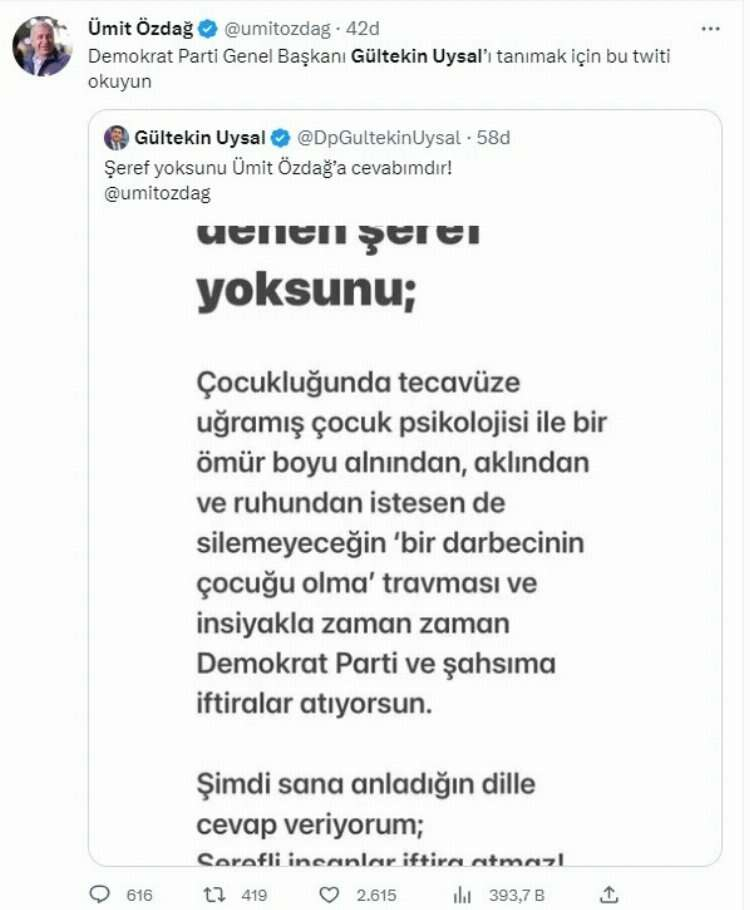This screenshot has width=750, height=910.
Task: Open the @umitozdag mention in quoted tweet
Action: coord(157,194)
